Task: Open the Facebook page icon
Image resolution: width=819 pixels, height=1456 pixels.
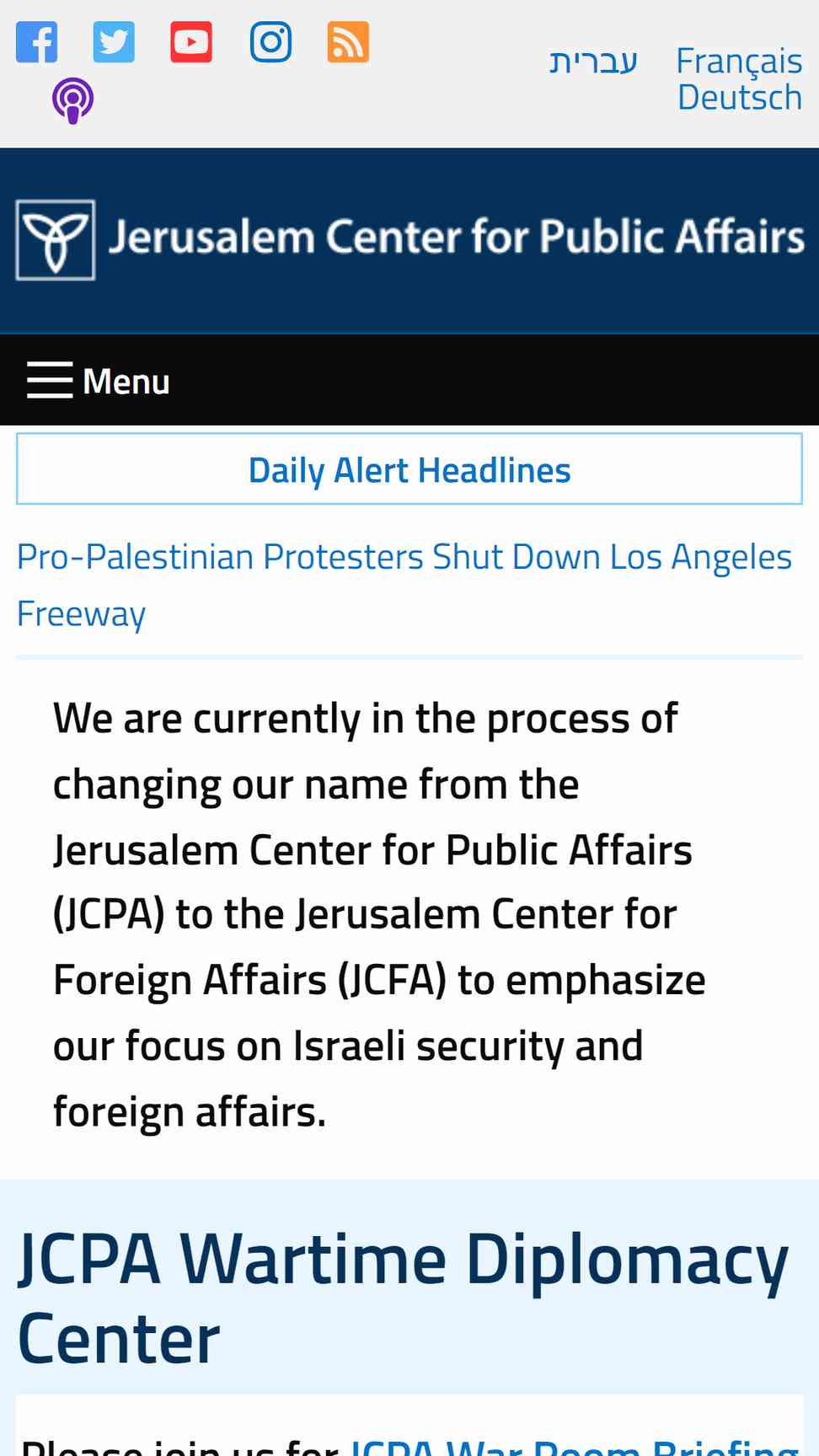Action: [x=37, y=42]
